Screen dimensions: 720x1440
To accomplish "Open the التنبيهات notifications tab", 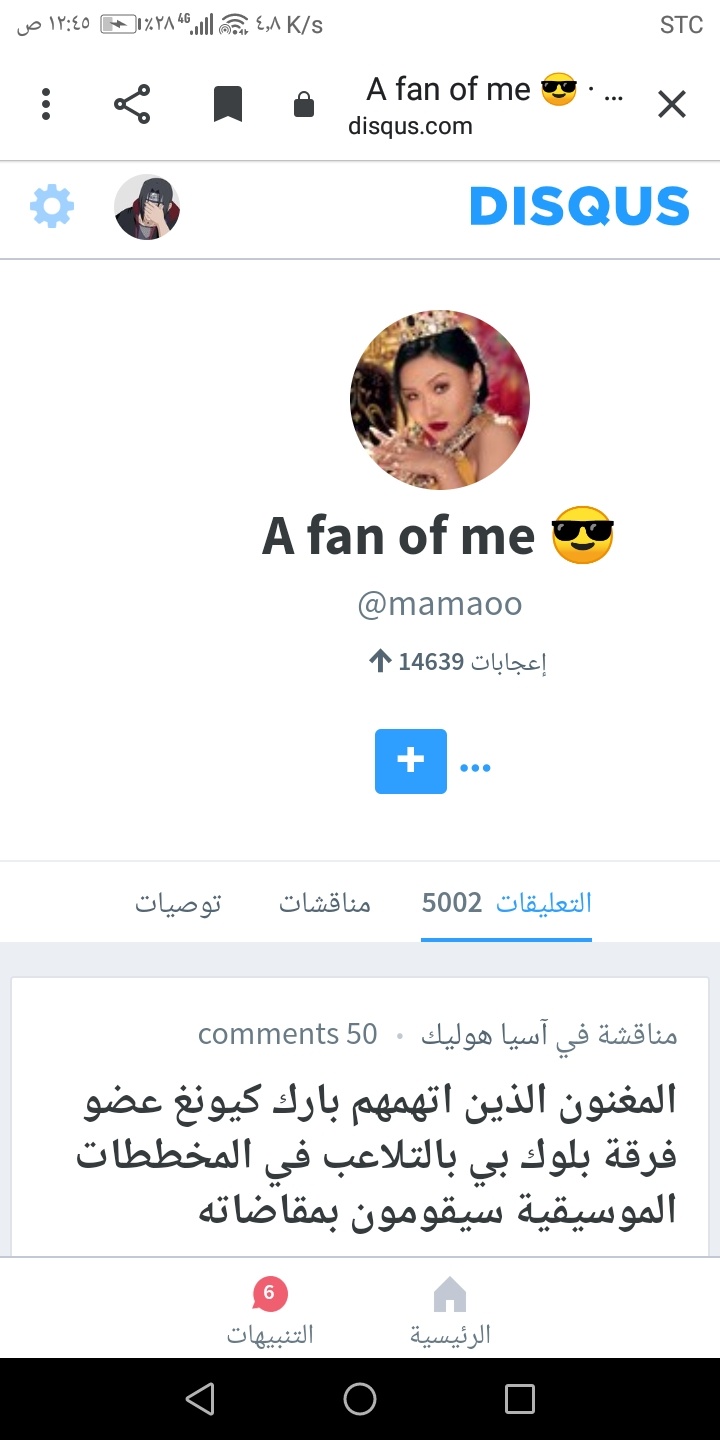I will coord(270,1312).
